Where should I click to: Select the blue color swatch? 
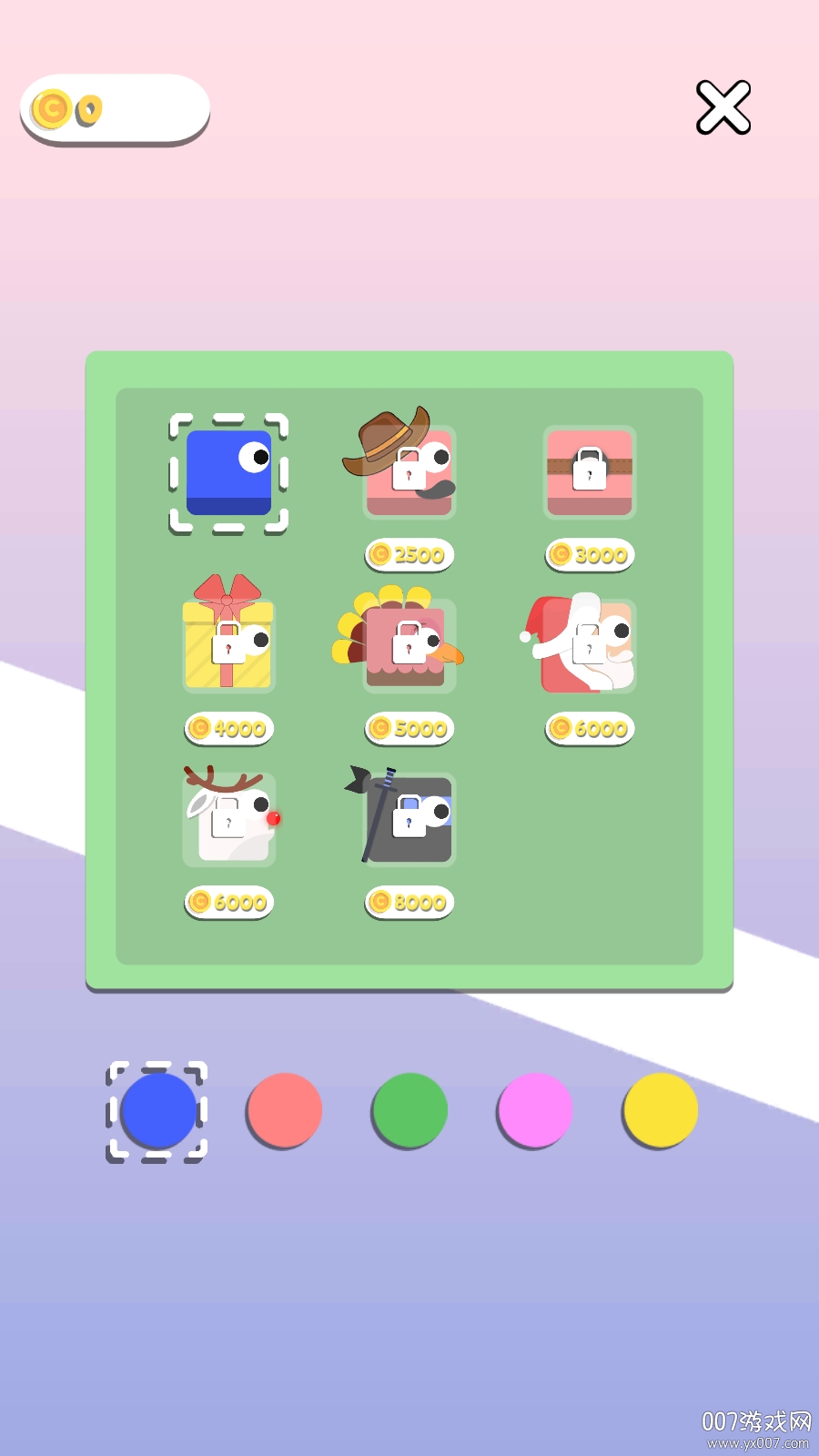click(157, 1111)
